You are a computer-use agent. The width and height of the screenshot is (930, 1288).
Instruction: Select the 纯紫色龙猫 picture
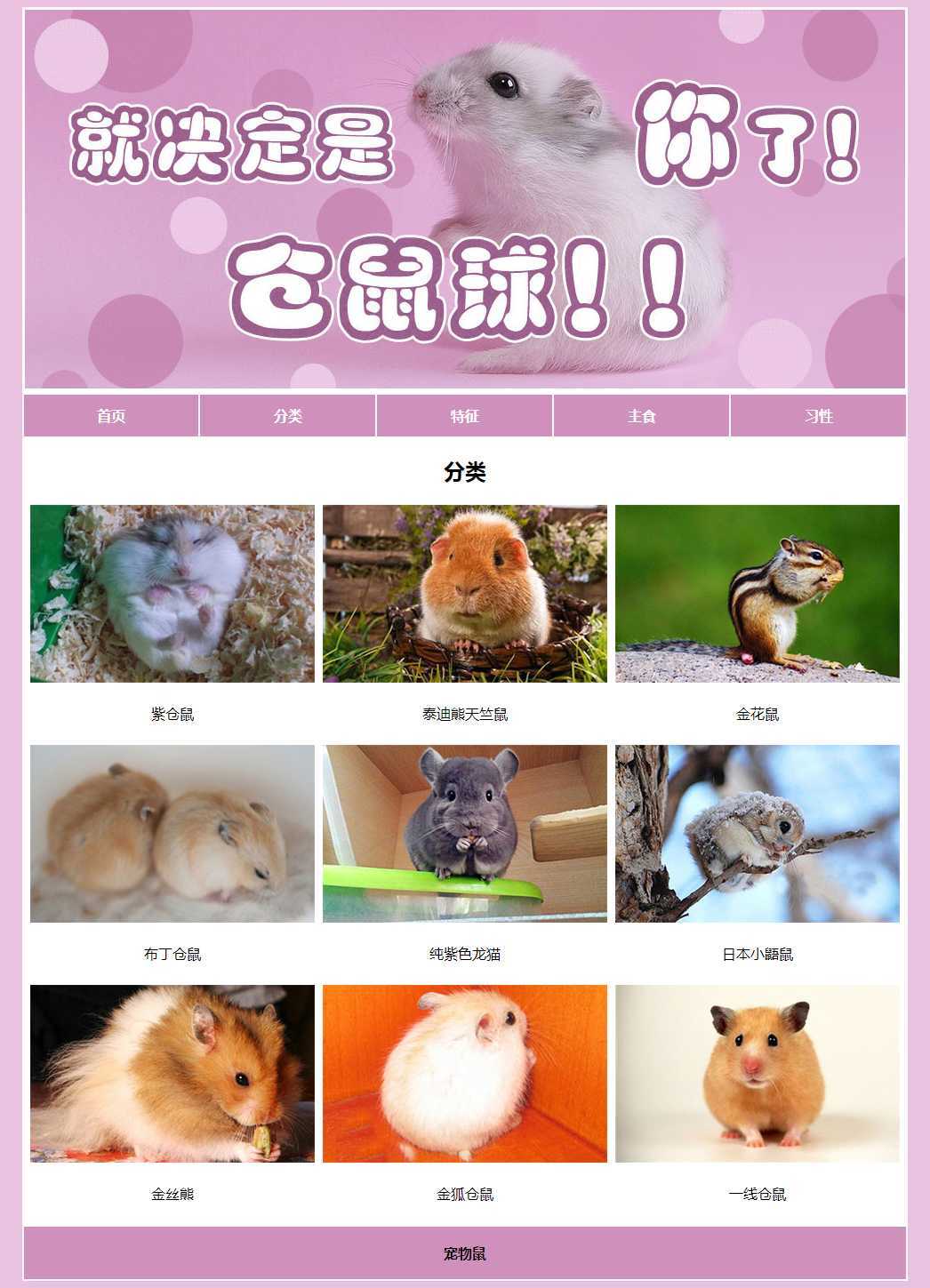[x=465, y=834]
